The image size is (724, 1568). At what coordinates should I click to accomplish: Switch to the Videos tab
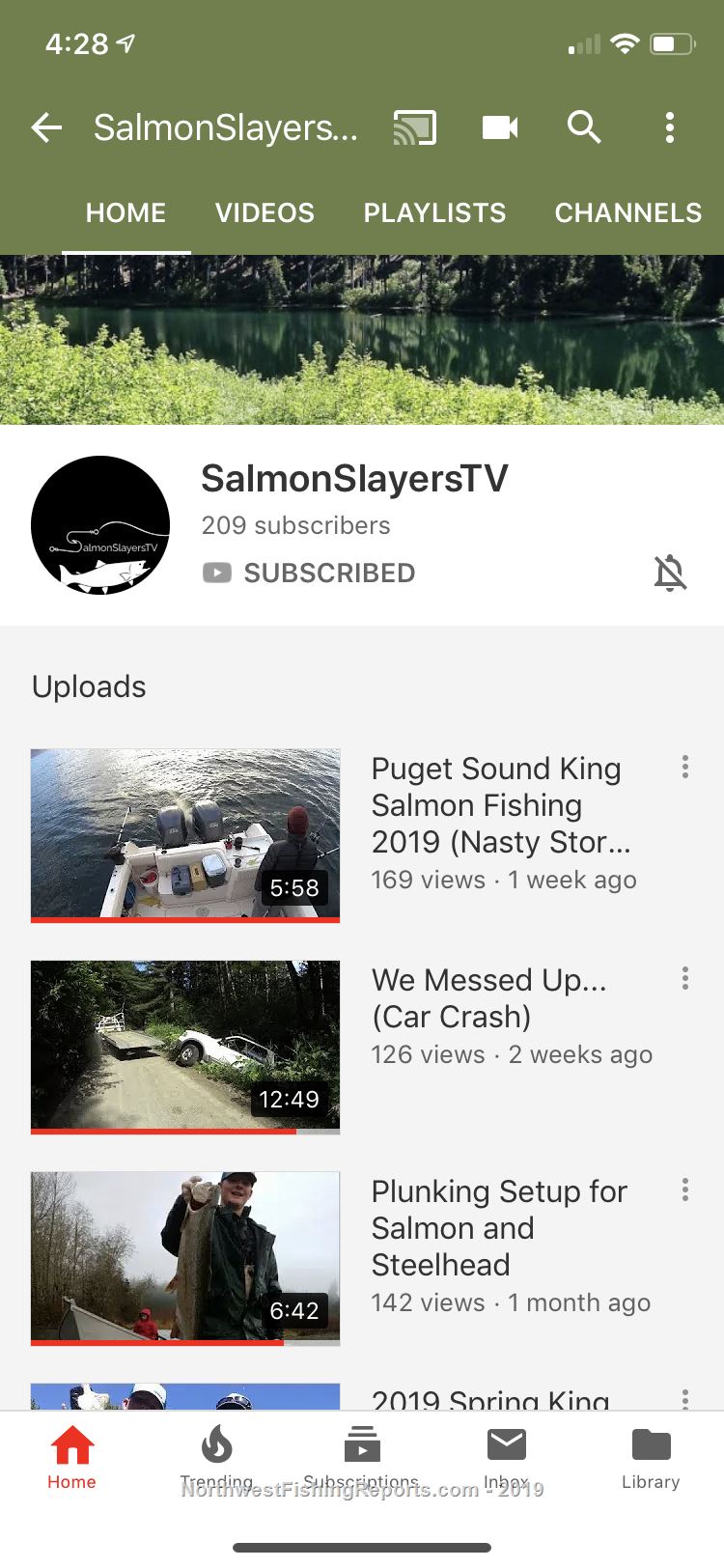click(265, 213)
